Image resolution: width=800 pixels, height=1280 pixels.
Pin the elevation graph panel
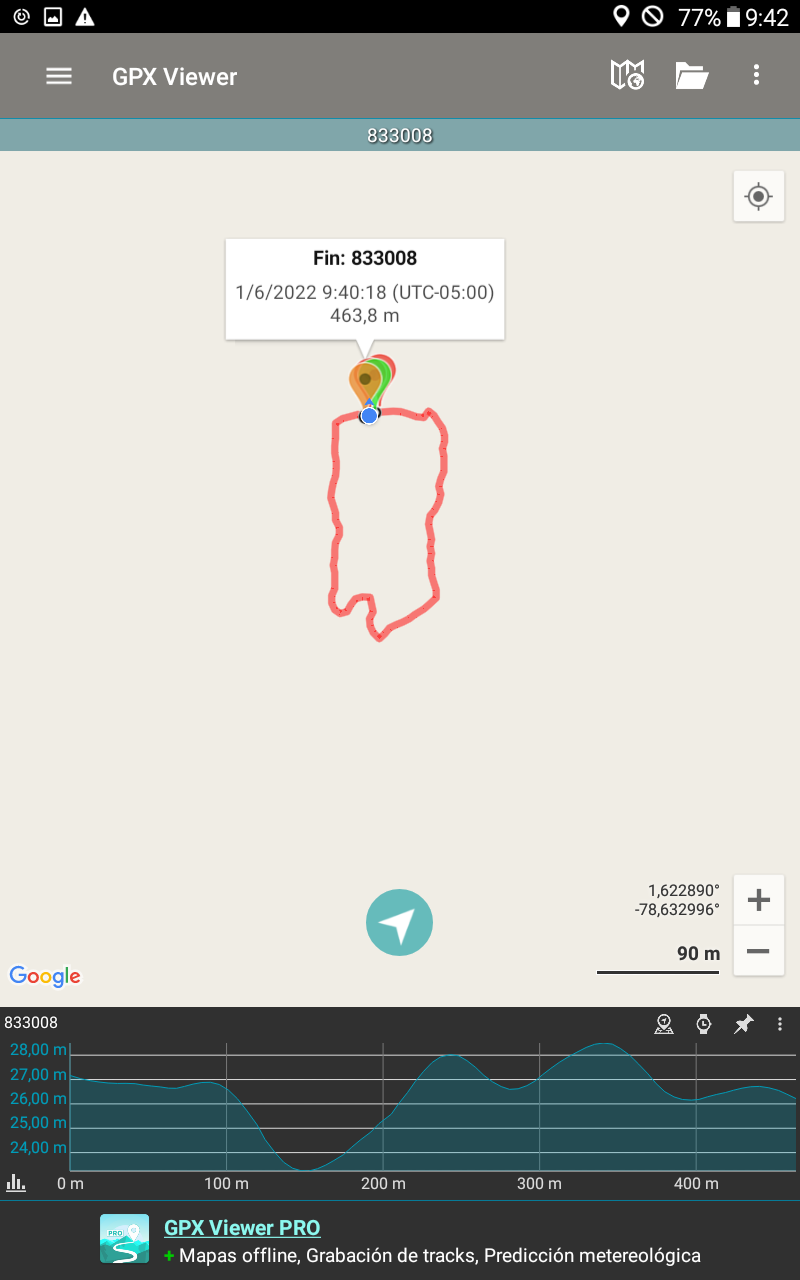point(743,1023)
